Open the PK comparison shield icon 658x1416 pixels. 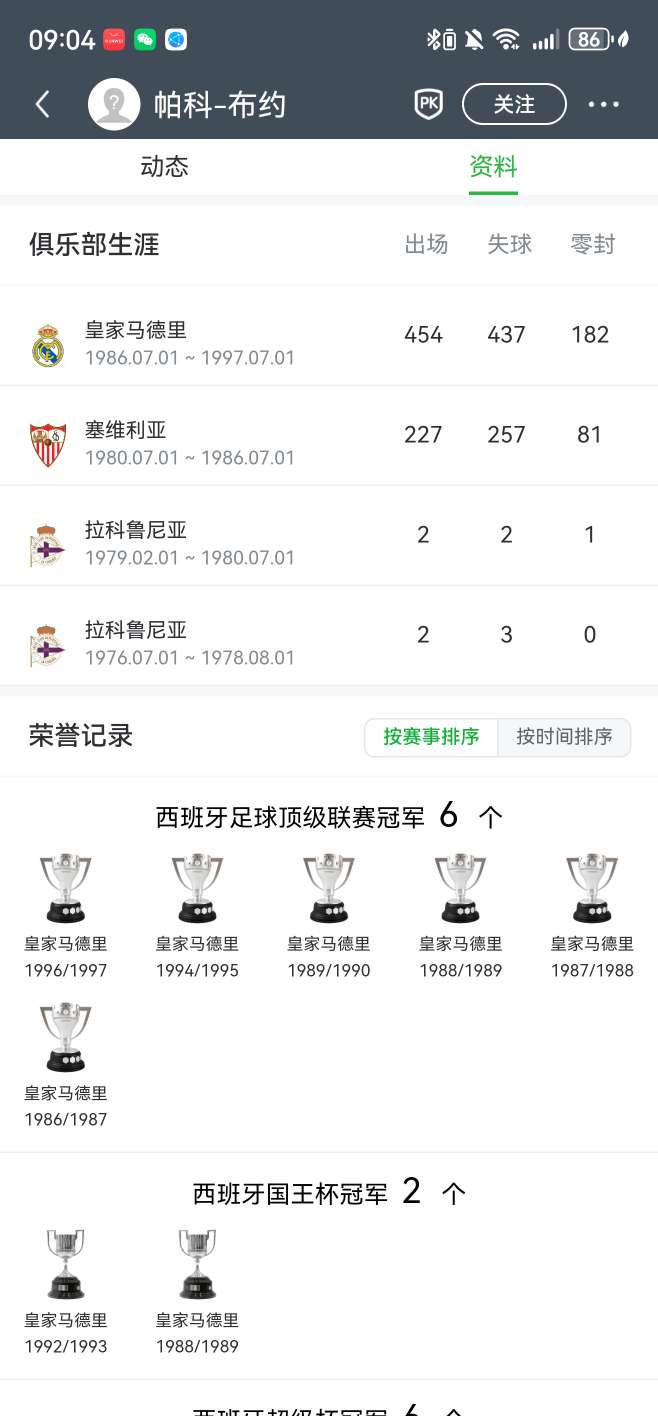tap(428, 104)
